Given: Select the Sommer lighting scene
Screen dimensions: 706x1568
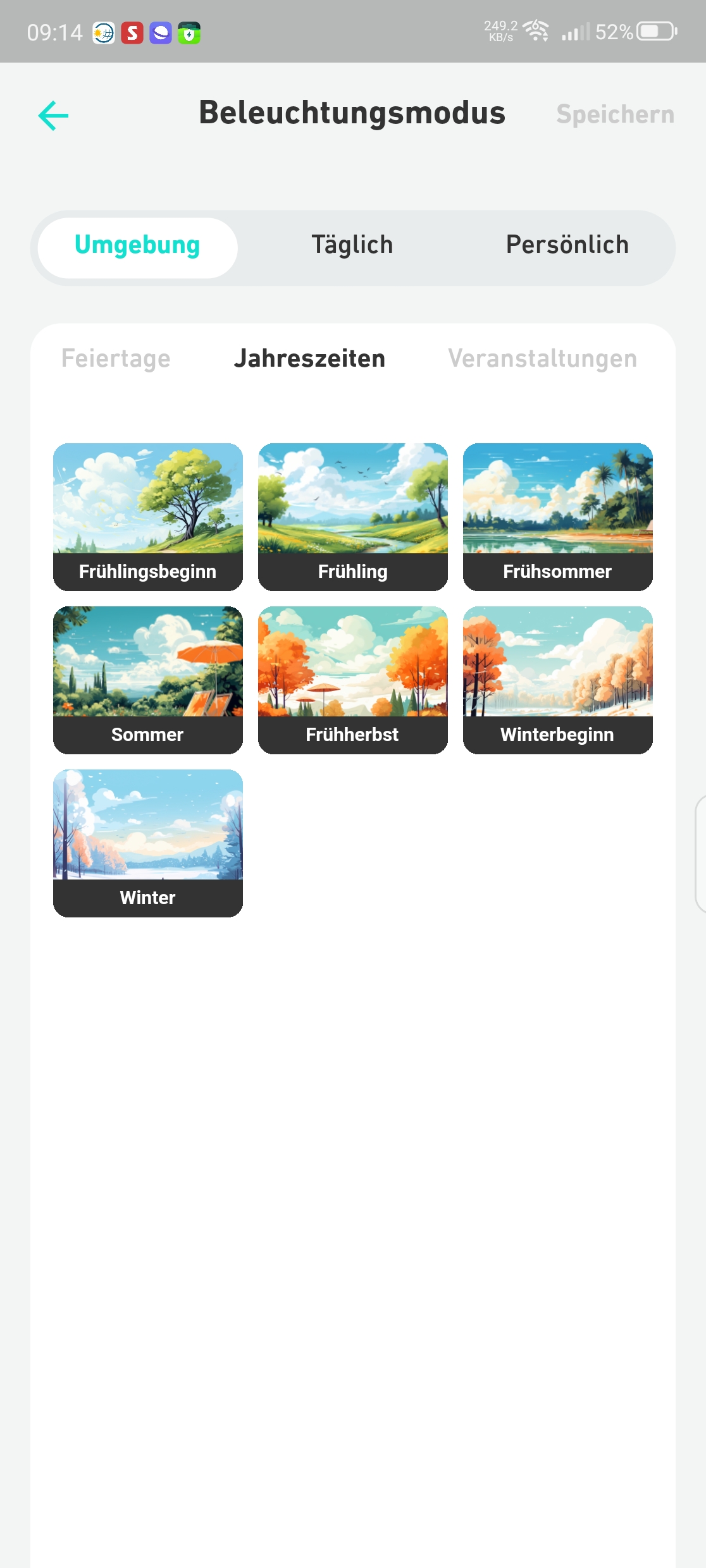Looking at the screenshot, I should point(148,680).
